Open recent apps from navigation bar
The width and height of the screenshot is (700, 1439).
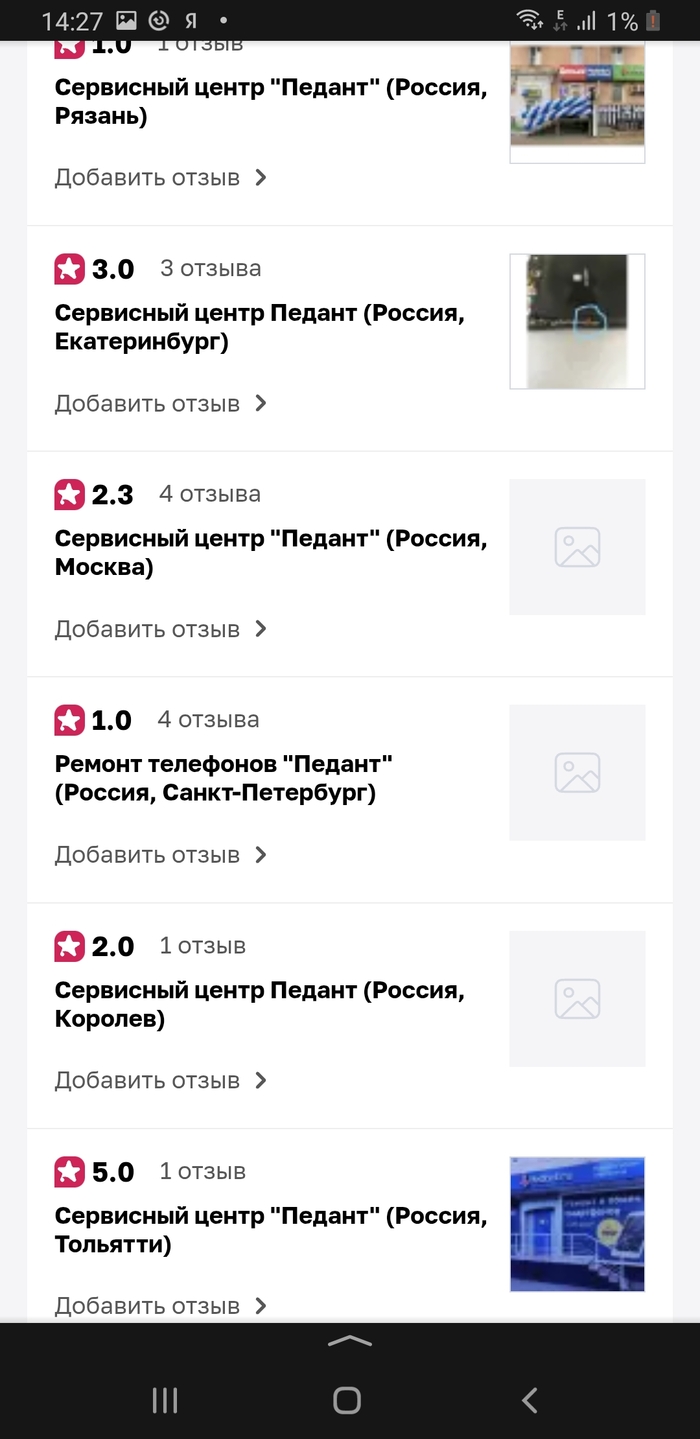165,1400
